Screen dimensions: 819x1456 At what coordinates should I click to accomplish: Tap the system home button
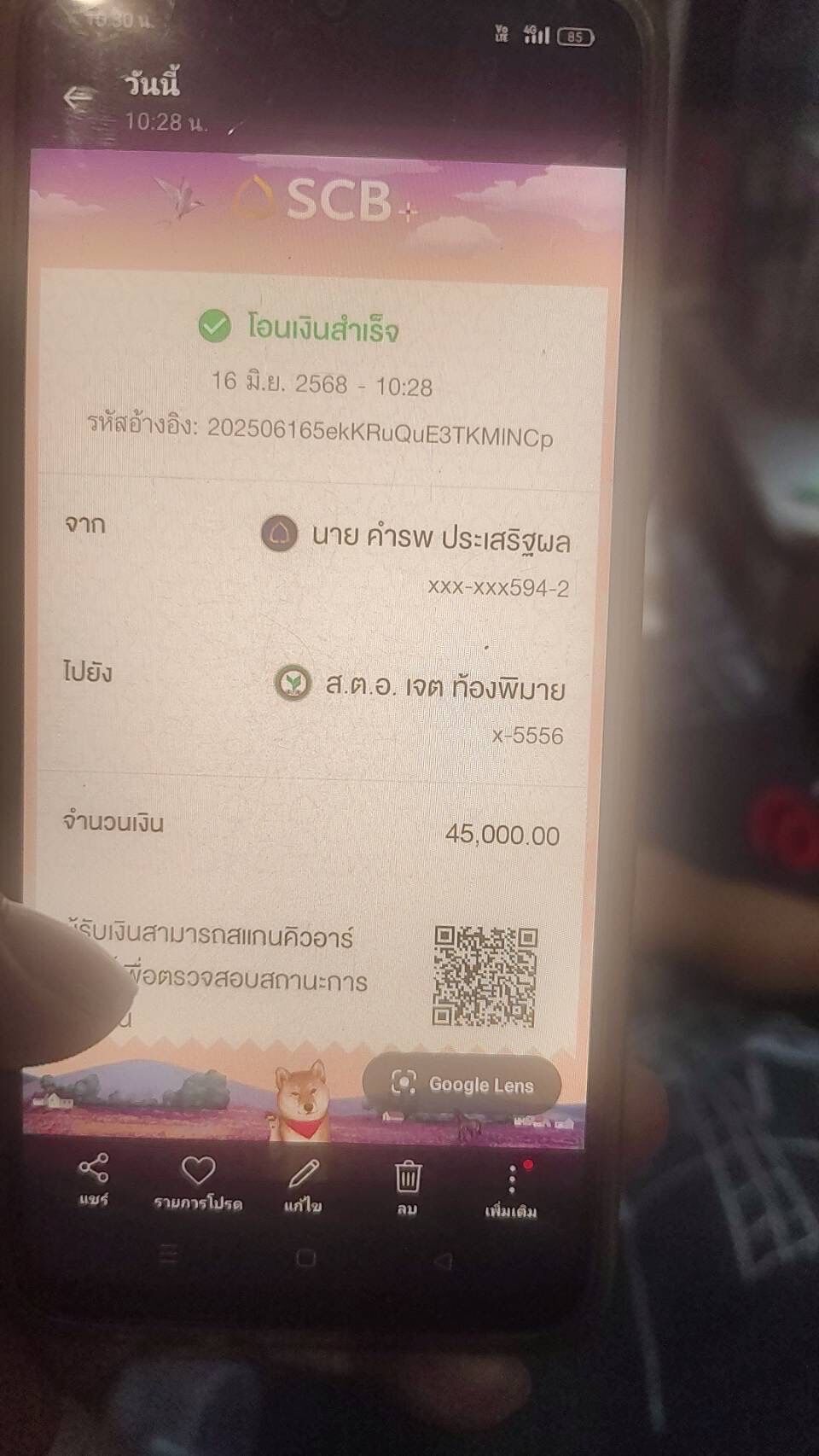(305, 1258)
